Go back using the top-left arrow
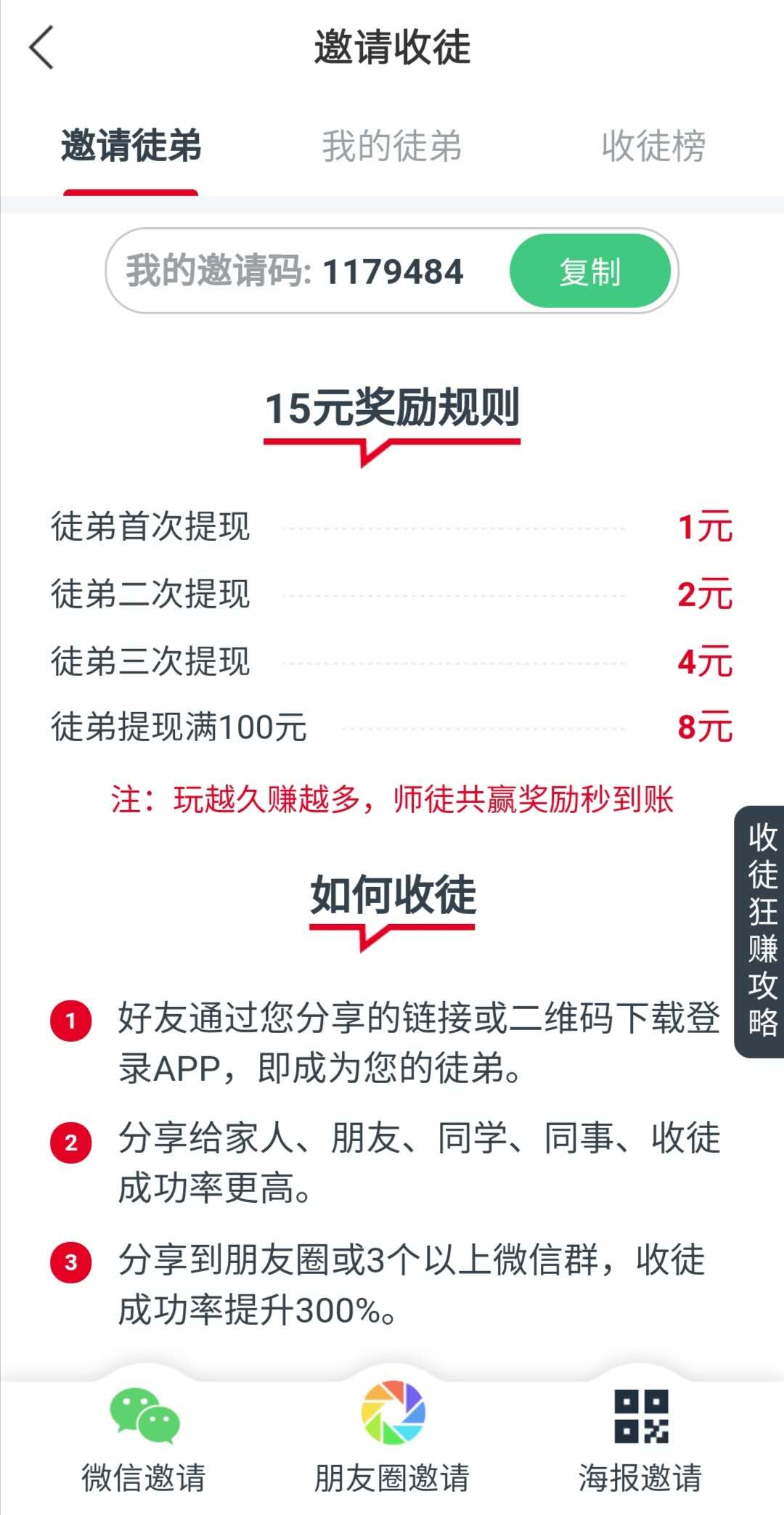Viewport: 784px width, 1515px height. (41, 48)
